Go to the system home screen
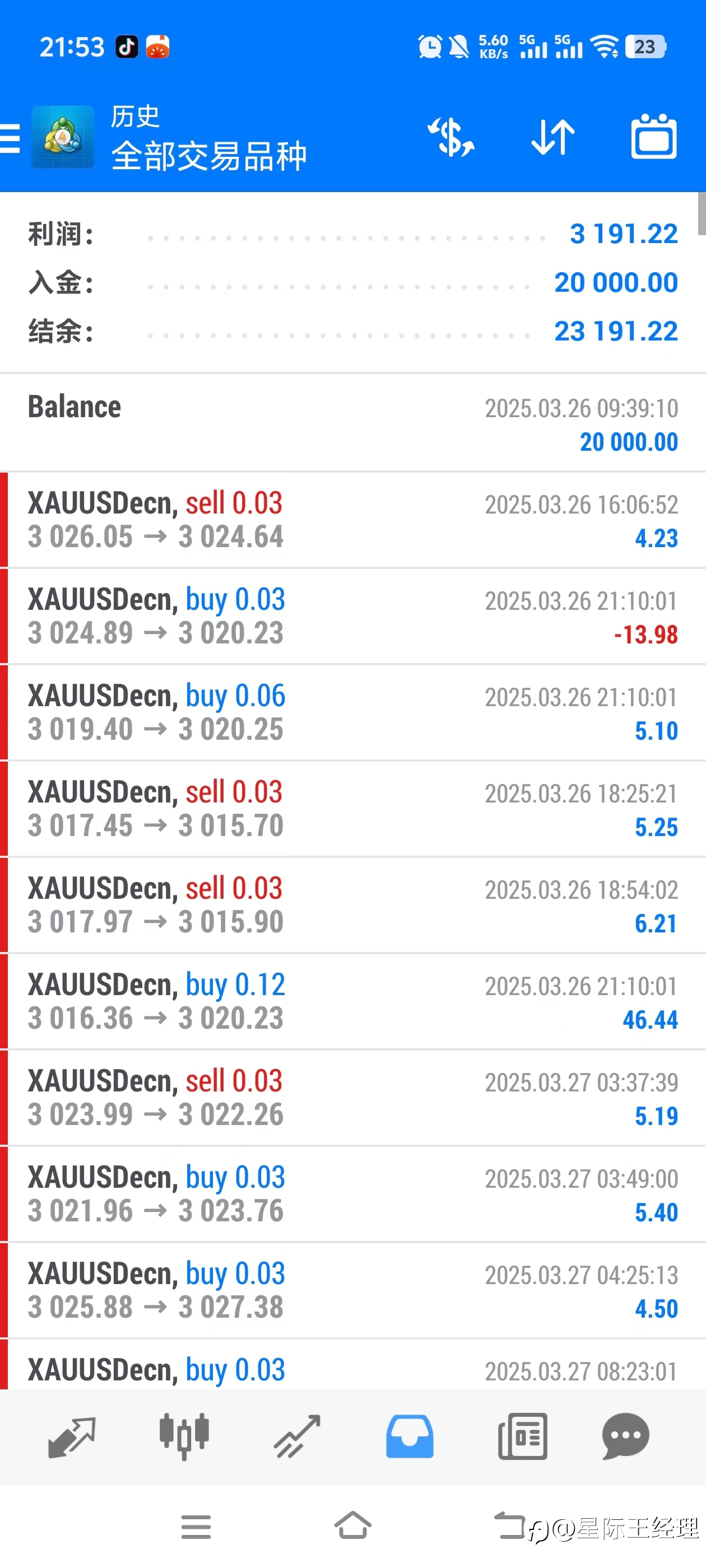 pos(352,1526)
